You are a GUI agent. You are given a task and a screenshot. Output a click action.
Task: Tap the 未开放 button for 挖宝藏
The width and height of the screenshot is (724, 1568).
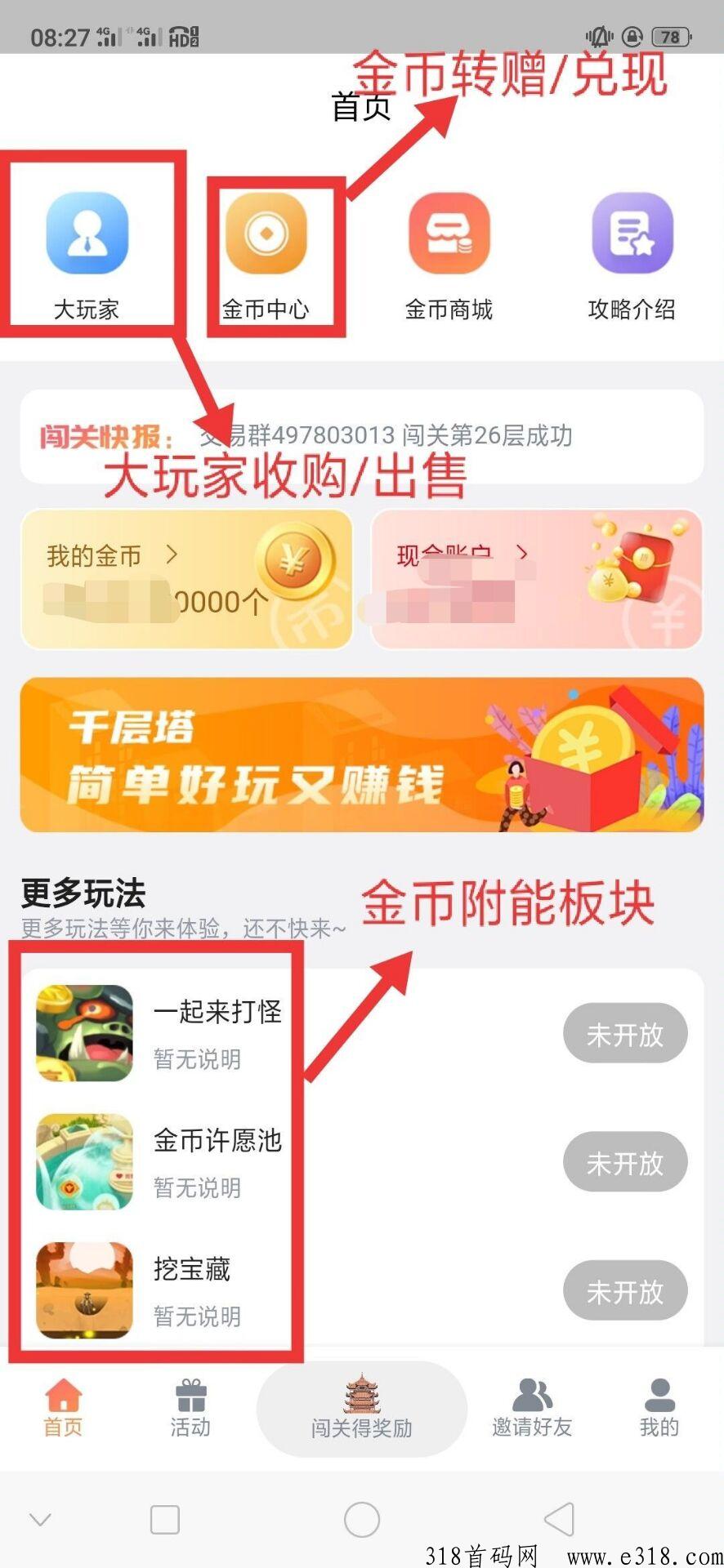click(x=624, y=1290)
